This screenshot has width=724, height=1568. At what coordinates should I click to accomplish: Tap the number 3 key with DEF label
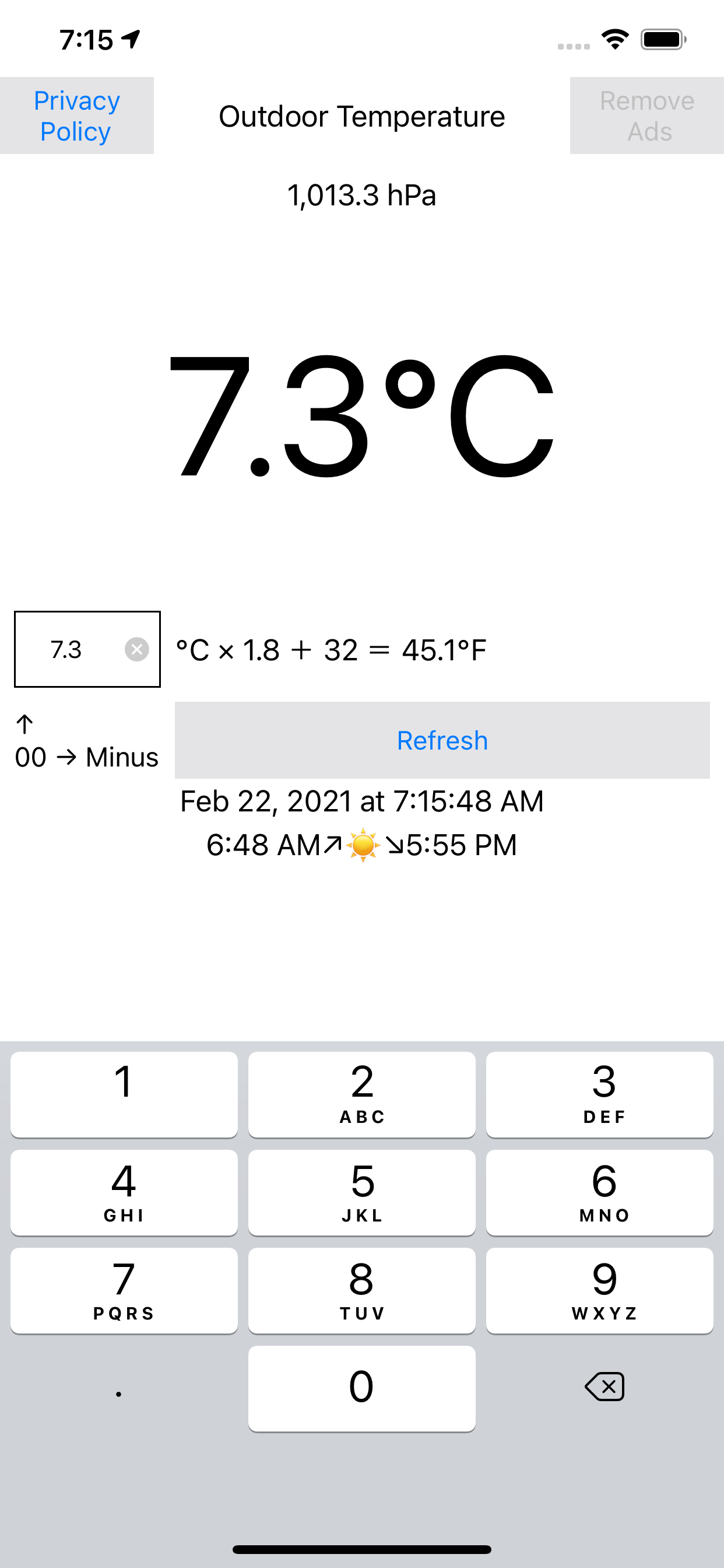coord(599,1094)
